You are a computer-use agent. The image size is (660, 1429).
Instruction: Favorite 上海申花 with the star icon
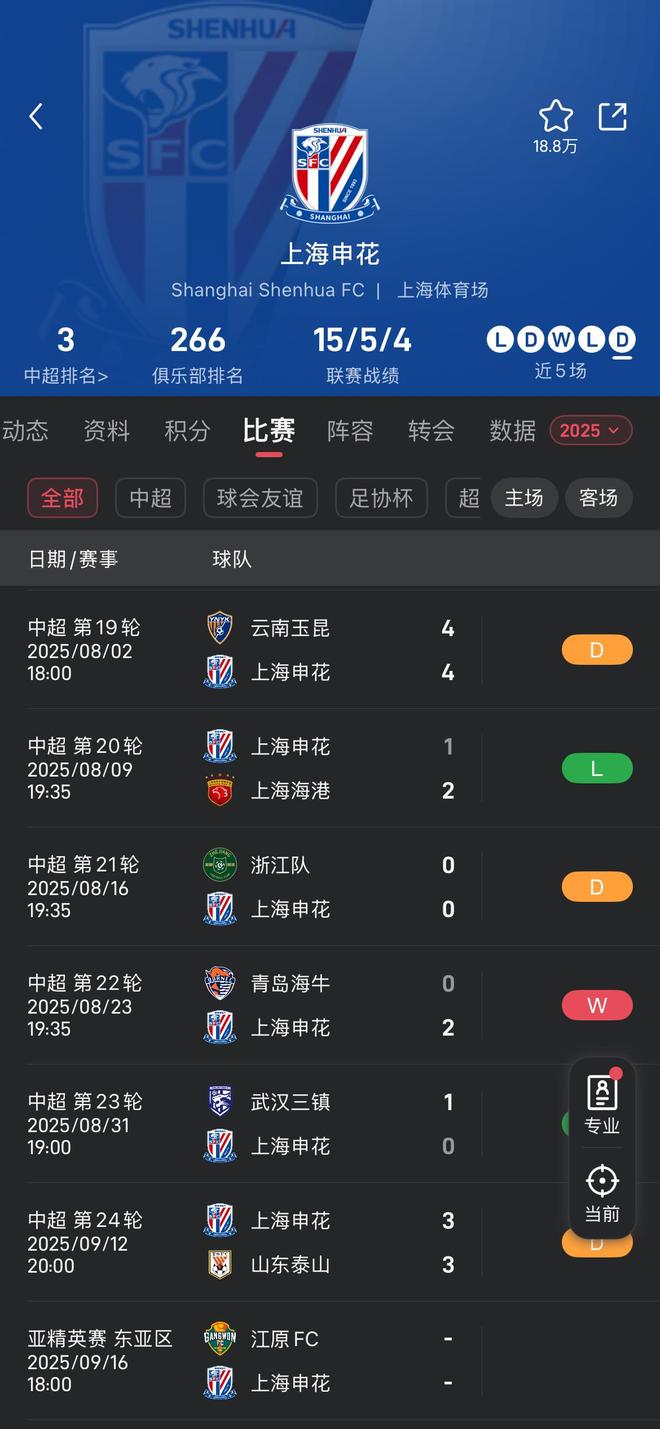(556, 117)
